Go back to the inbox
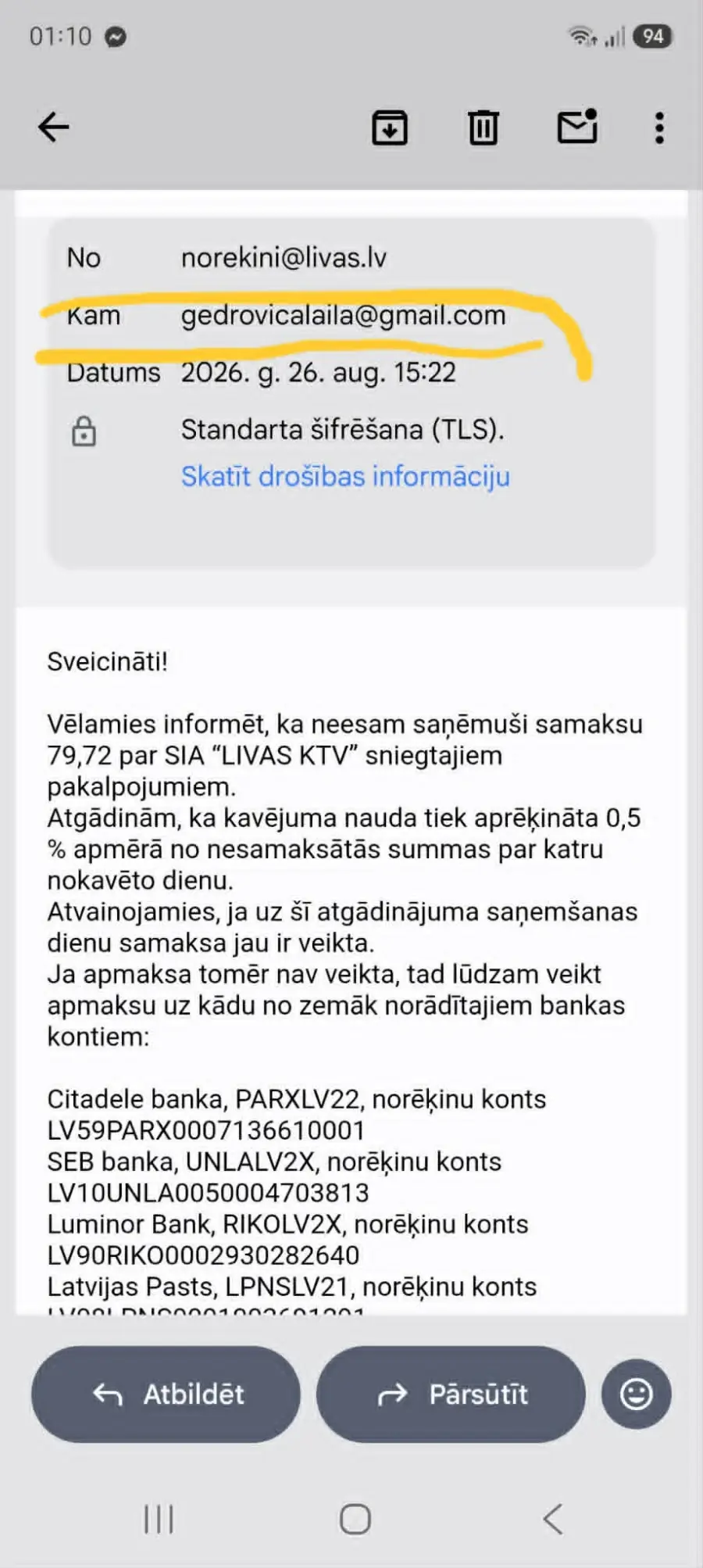Viewport: 703px width, 1568px height. click(53, 127)
